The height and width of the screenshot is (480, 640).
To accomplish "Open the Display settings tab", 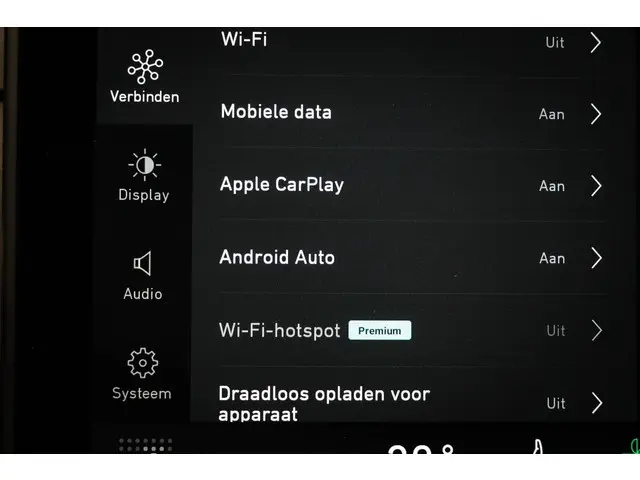I will pyautogui.click(x=144, y=176).
